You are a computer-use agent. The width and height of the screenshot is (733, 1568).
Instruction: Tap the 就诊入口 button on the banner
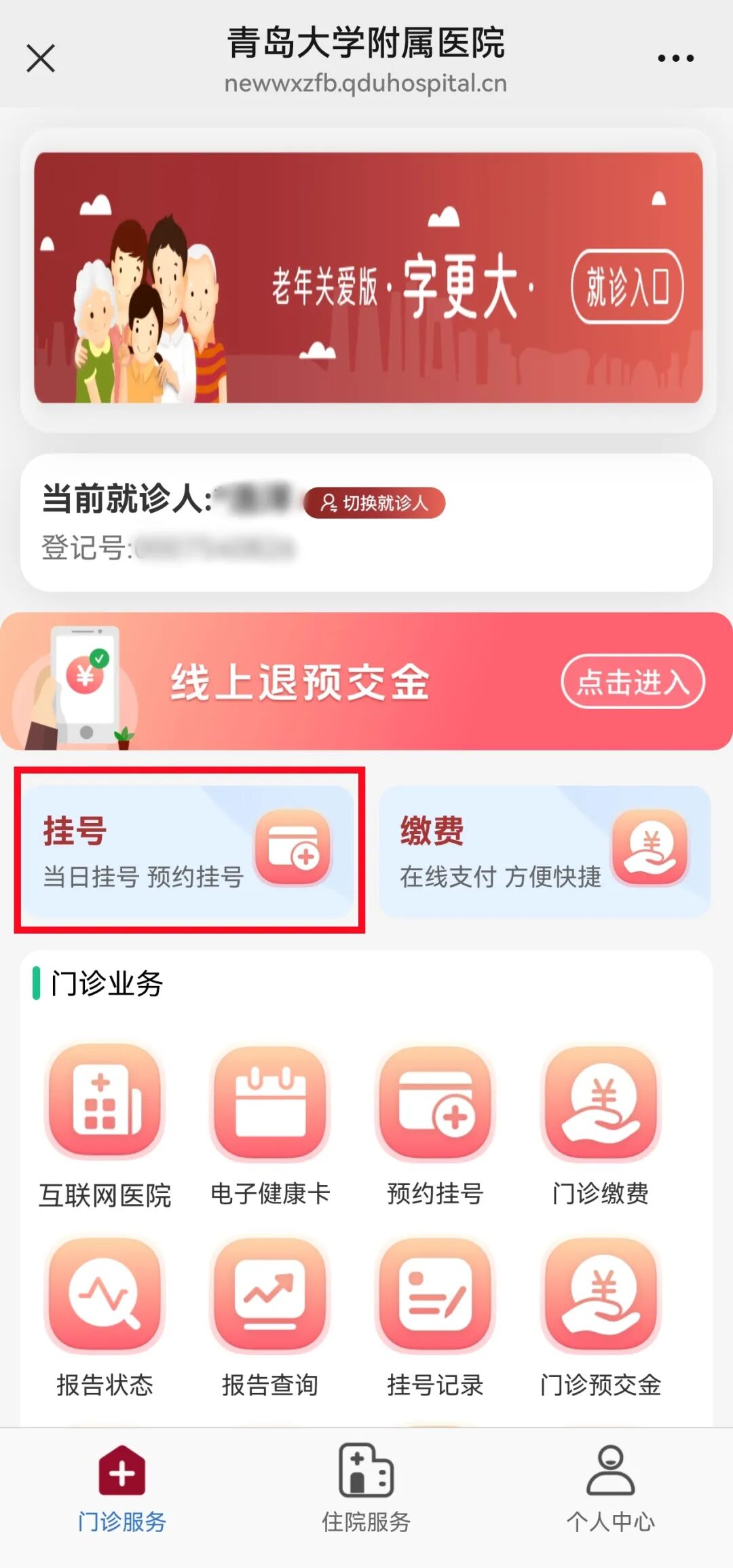coord(627,287)
